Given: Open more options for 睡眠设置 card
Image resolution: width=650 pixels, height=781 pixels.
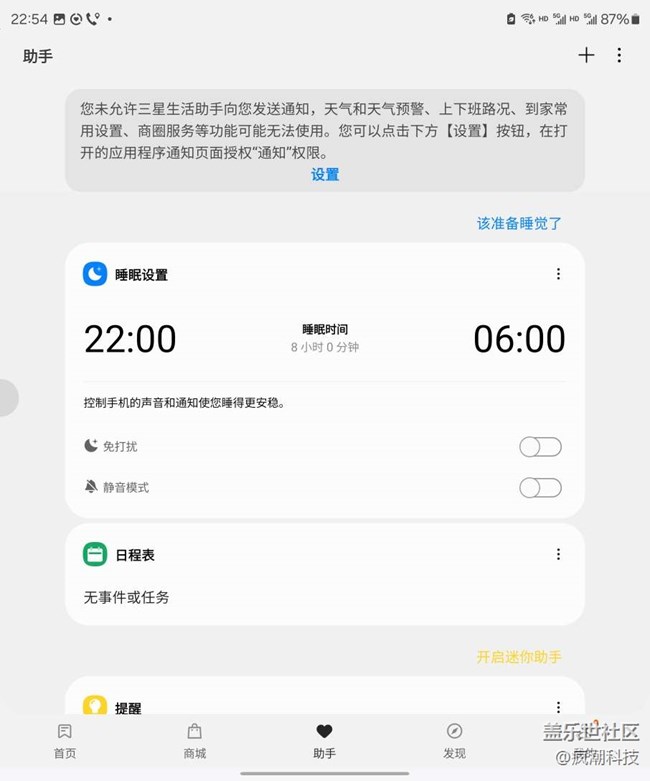Looking at the screenshot, I should (x=558, y=274).
